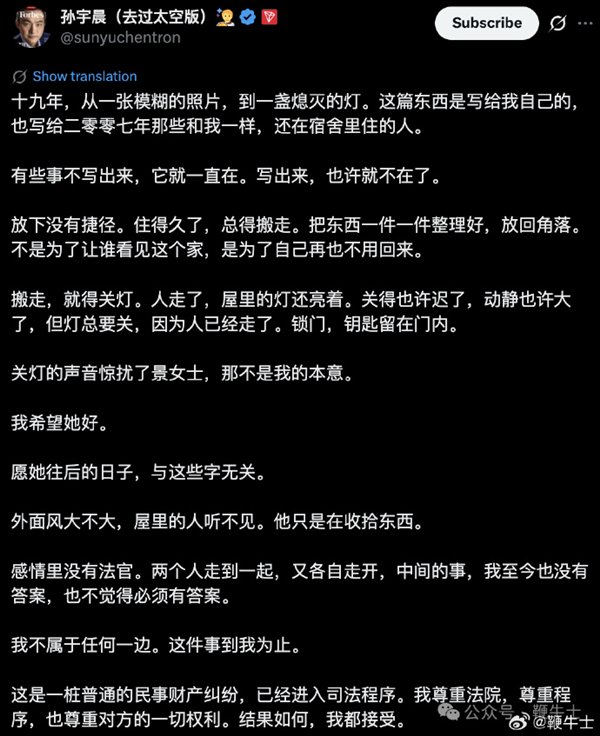
Task: Open the Grok icon beside Subscribe
Action: pos(558,23)
